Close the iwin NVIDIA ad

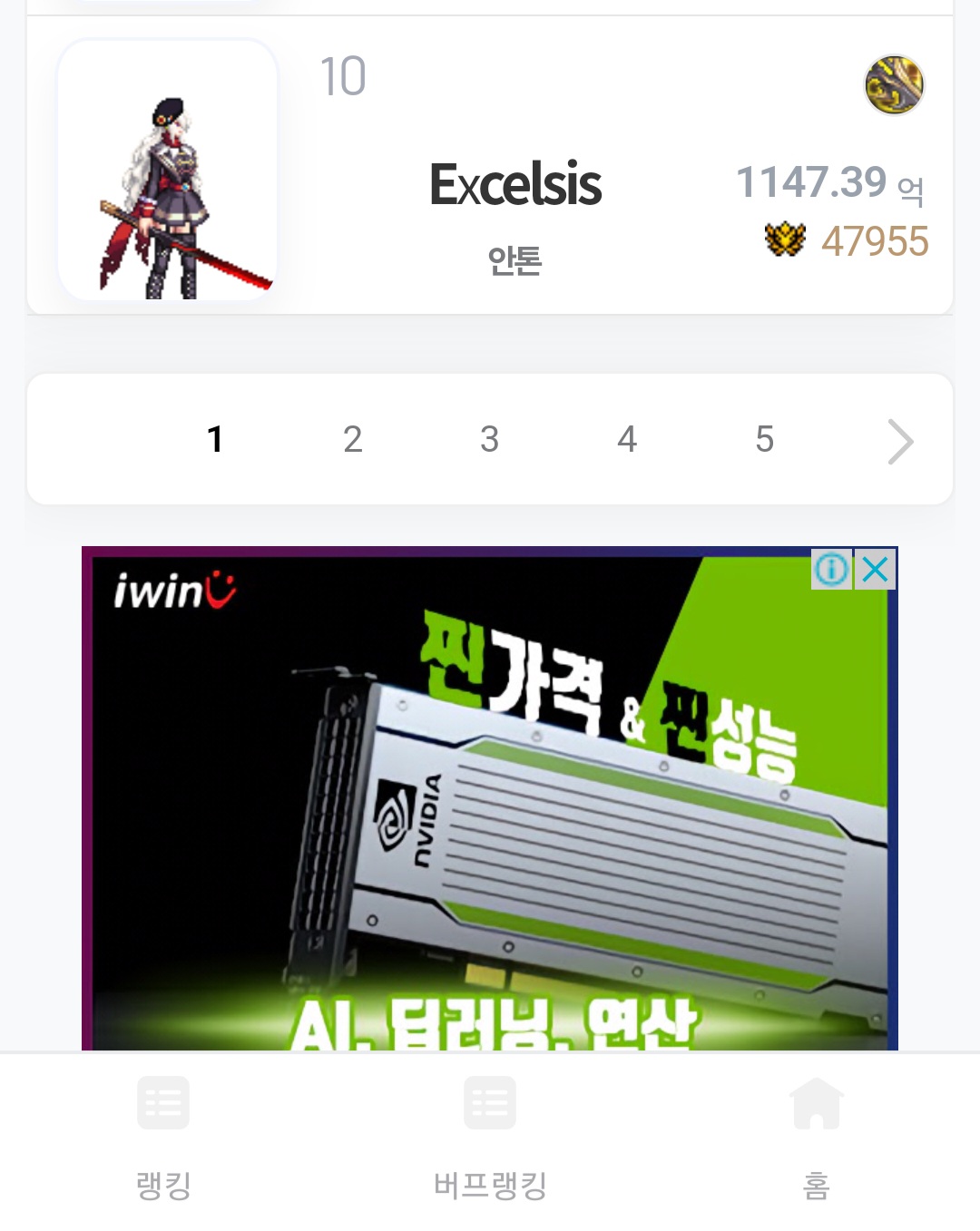click(x=876, y=570)
